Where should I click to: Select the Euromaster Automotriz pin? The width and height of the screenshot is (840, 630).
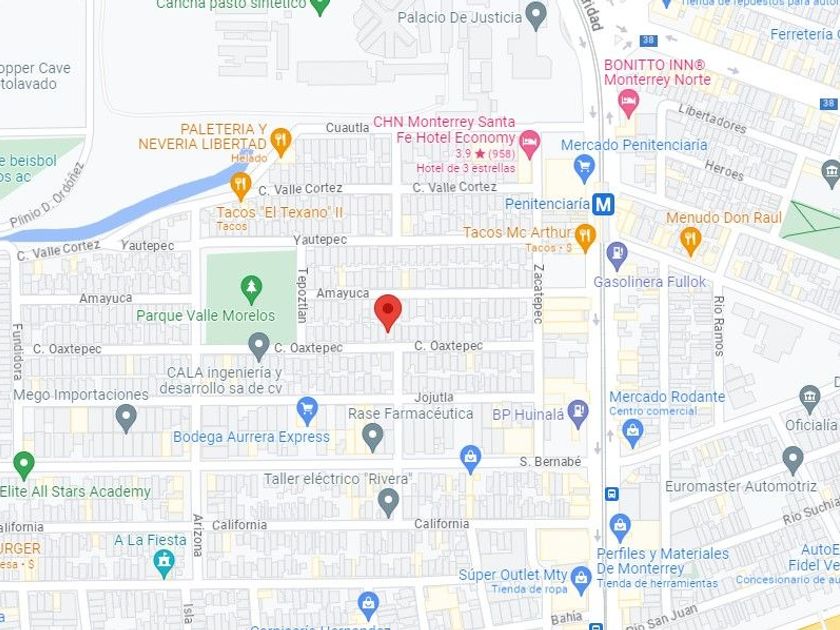click(793, 461)
